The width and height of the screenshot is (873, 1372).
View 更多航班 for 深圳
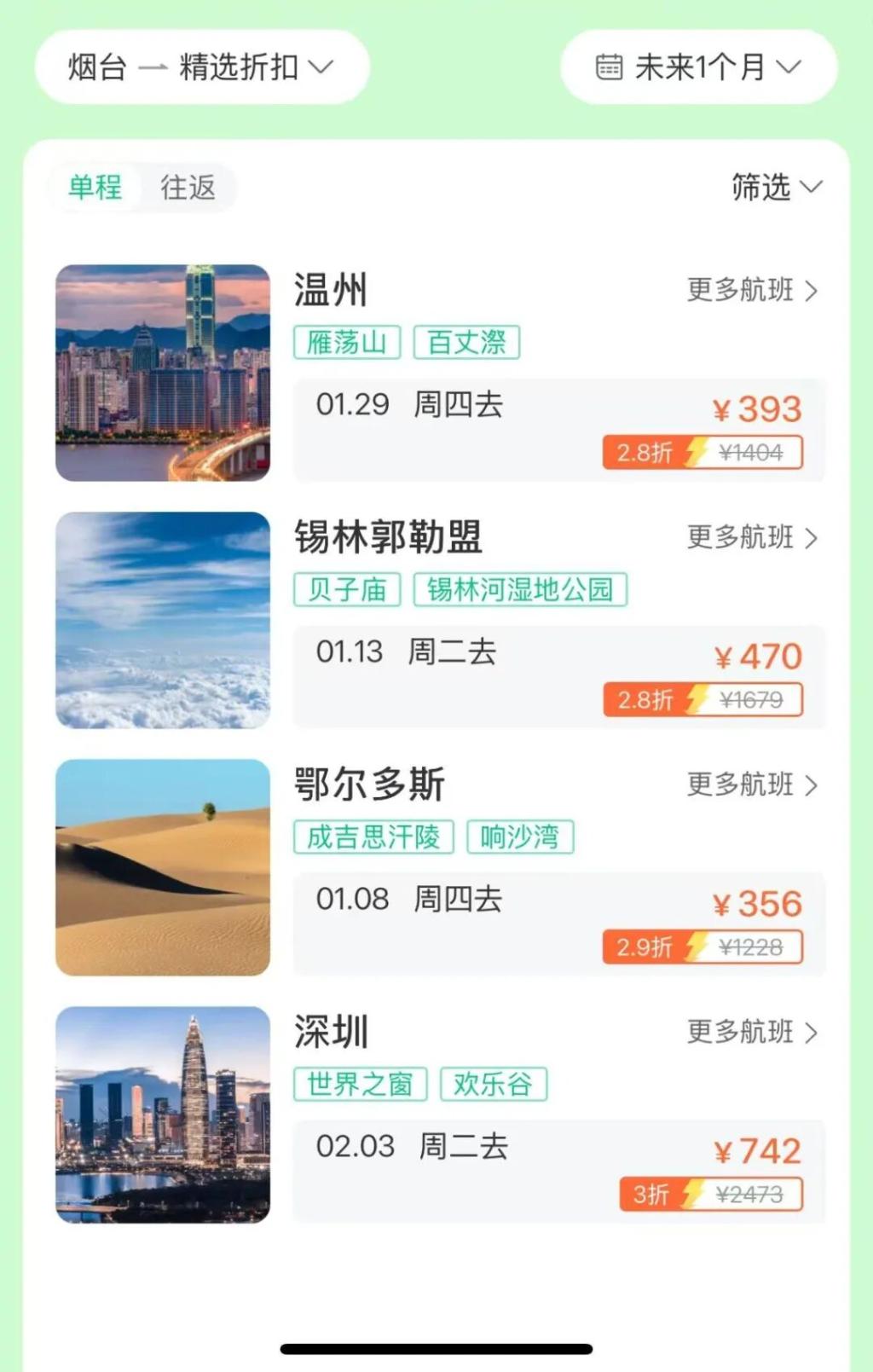(751, 1033)
